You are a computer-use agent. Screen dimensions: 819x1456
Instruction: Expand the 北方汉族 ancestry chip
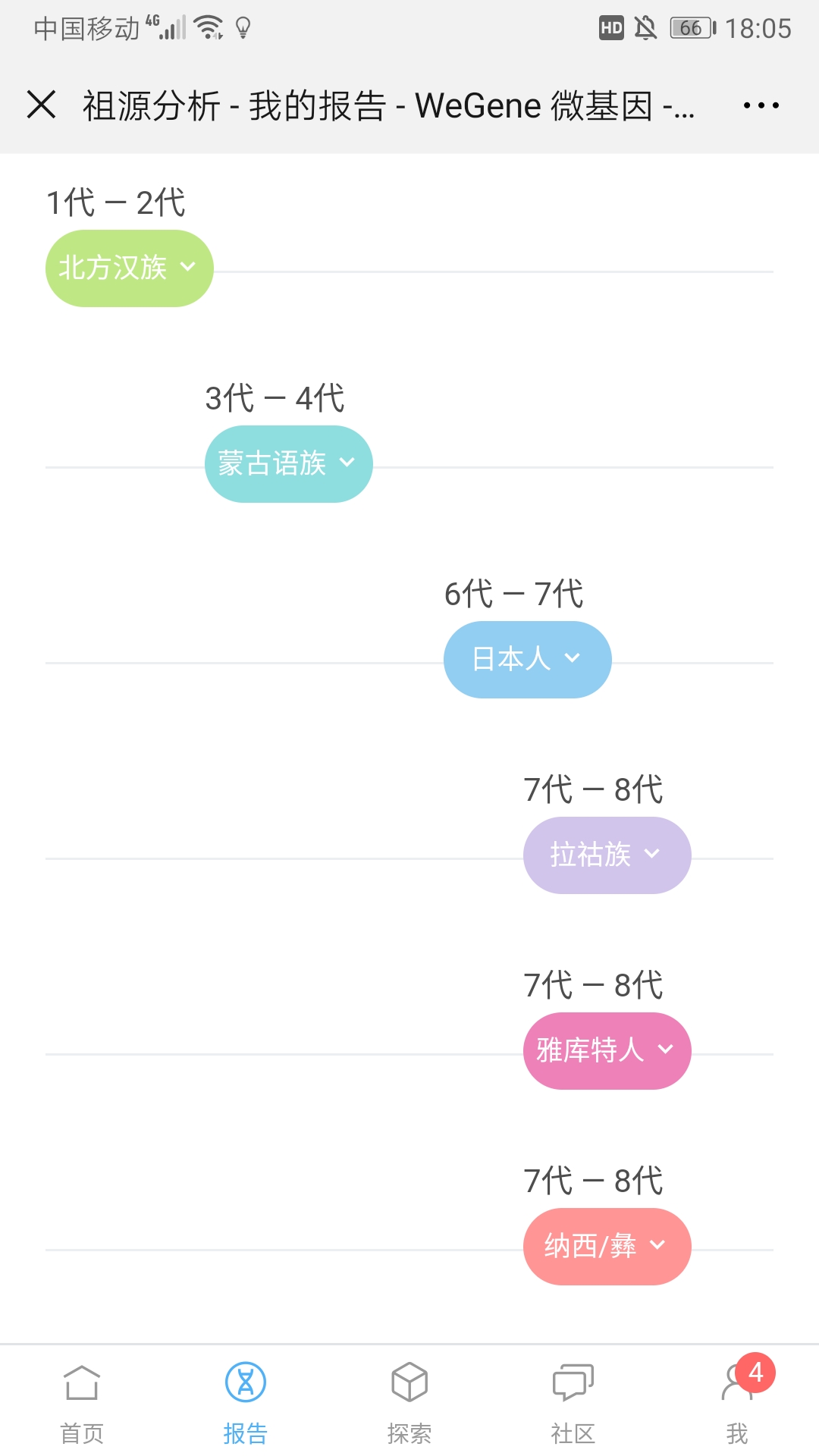[x=129, y=268]
